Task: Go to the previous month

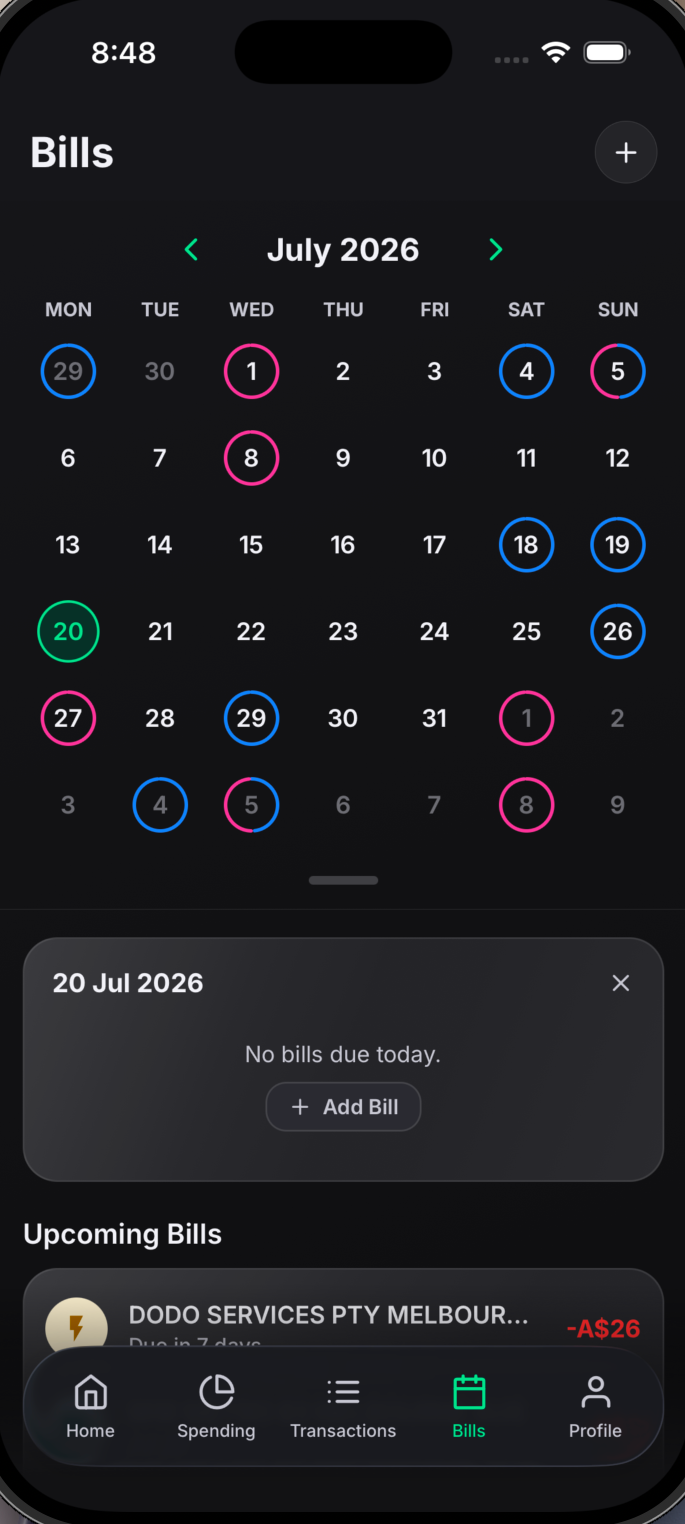Action: [x=192, y=250]
